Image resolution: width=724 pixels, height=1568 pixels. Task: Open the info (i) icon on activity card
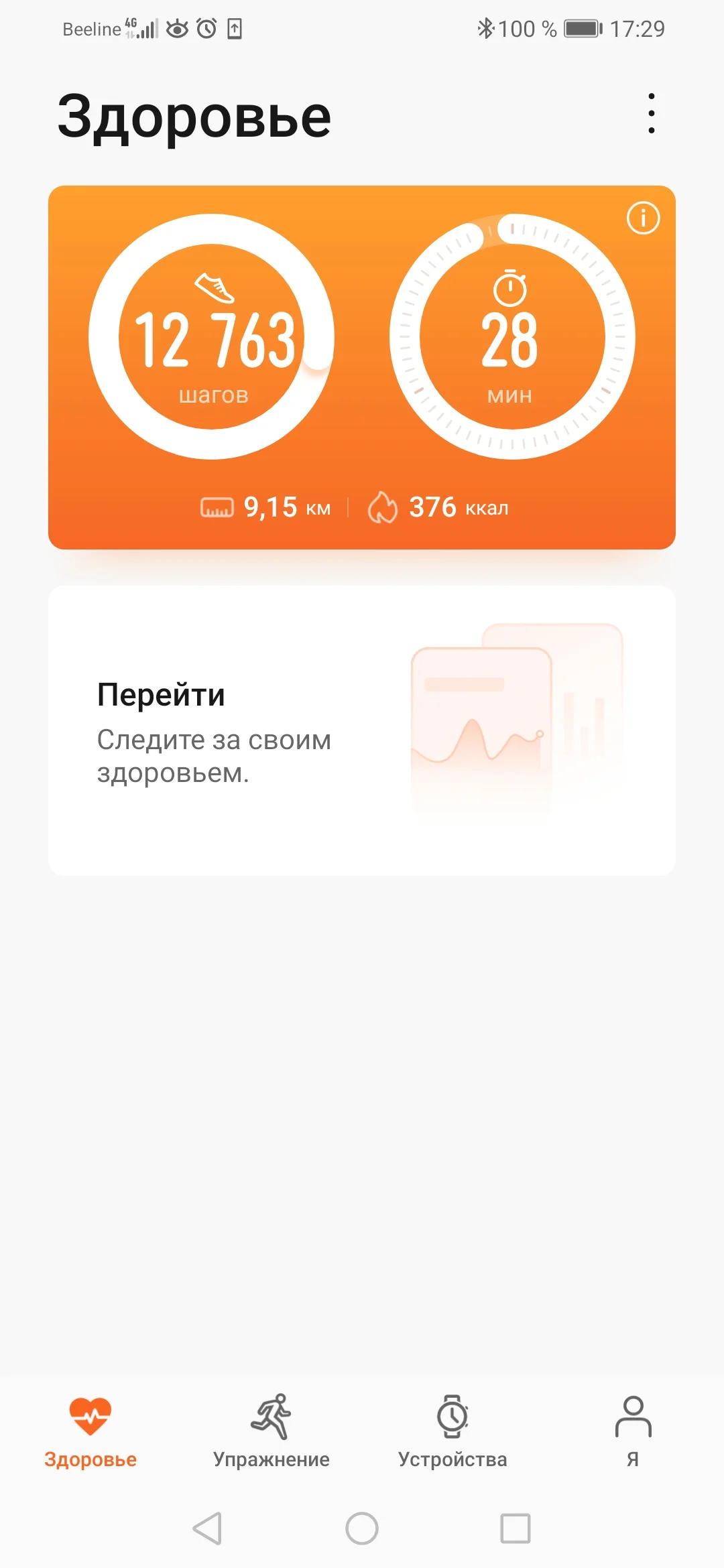coord(642,217)
